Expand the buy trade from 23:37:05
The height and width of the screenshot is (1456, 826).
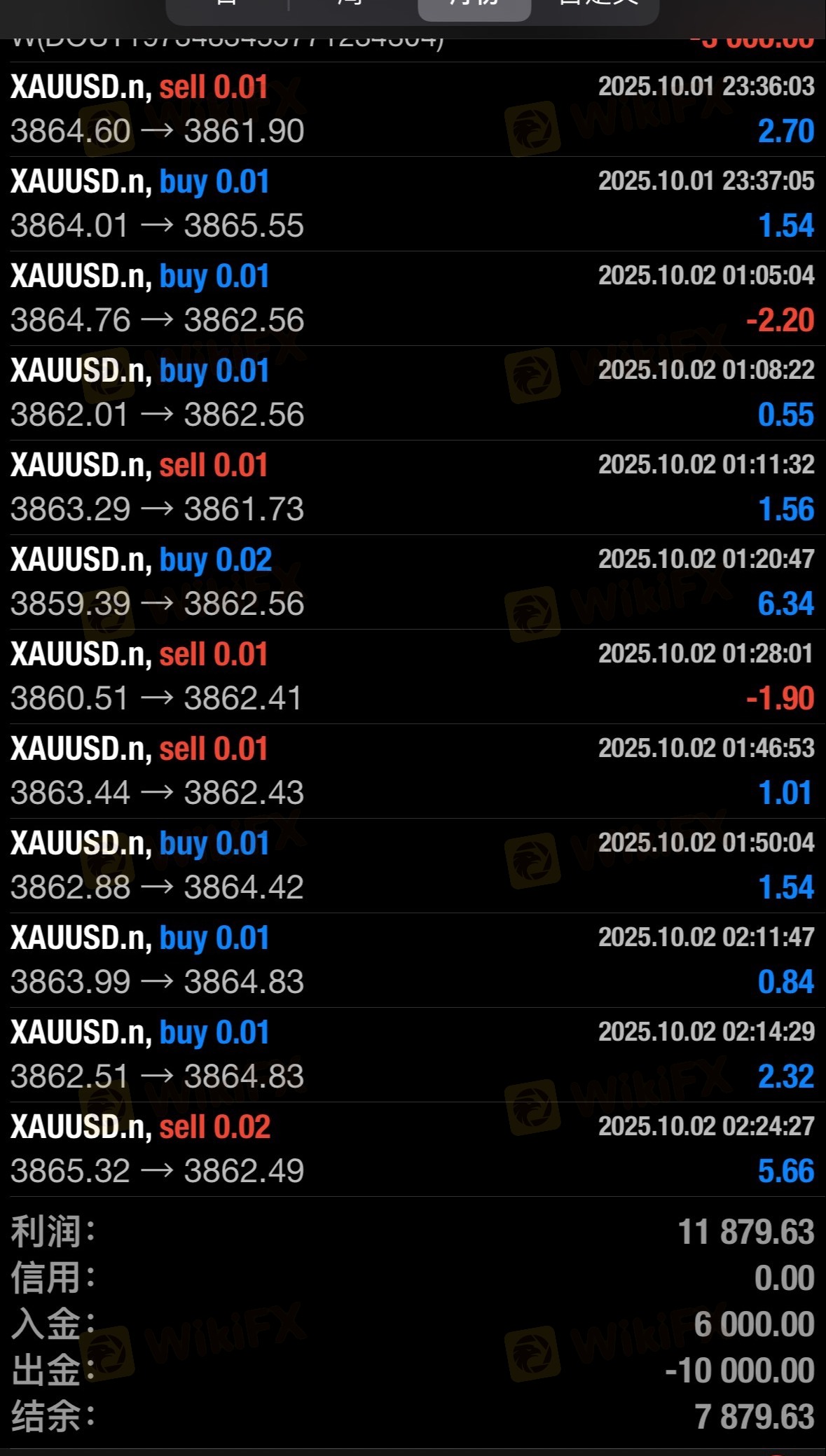coord(413,204)
